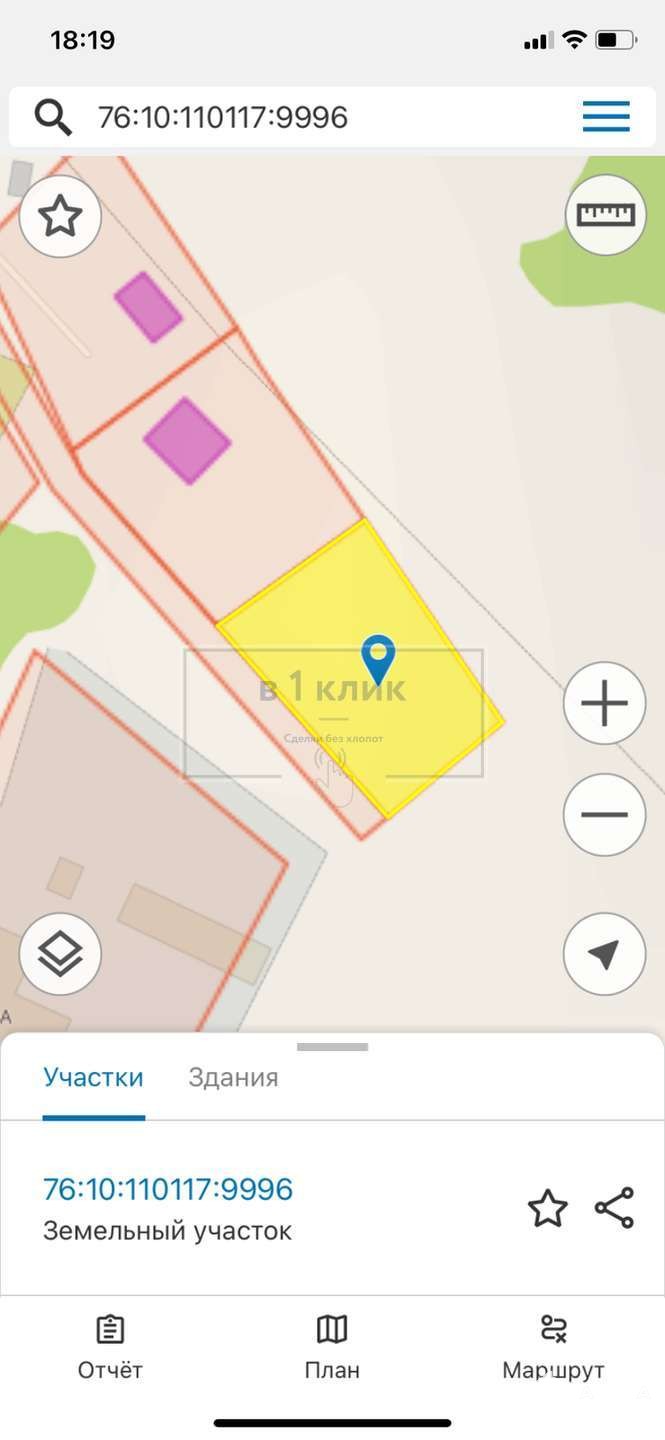
Task: Tap the bottom sheet drag handle
Action: (x=332, y=1047)
